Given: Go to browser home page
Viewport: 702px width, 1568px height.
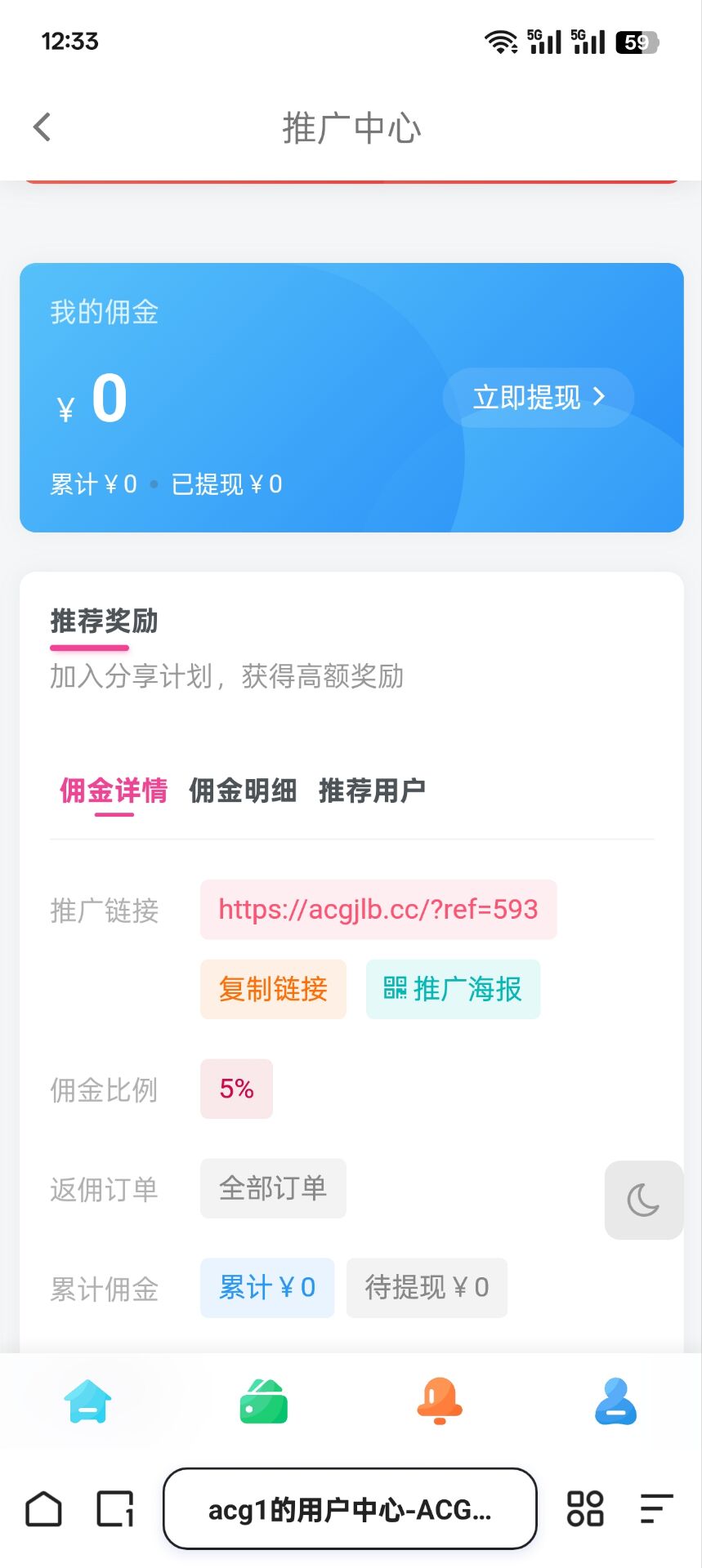Looking at the screenshot, I should [44, 1508].
